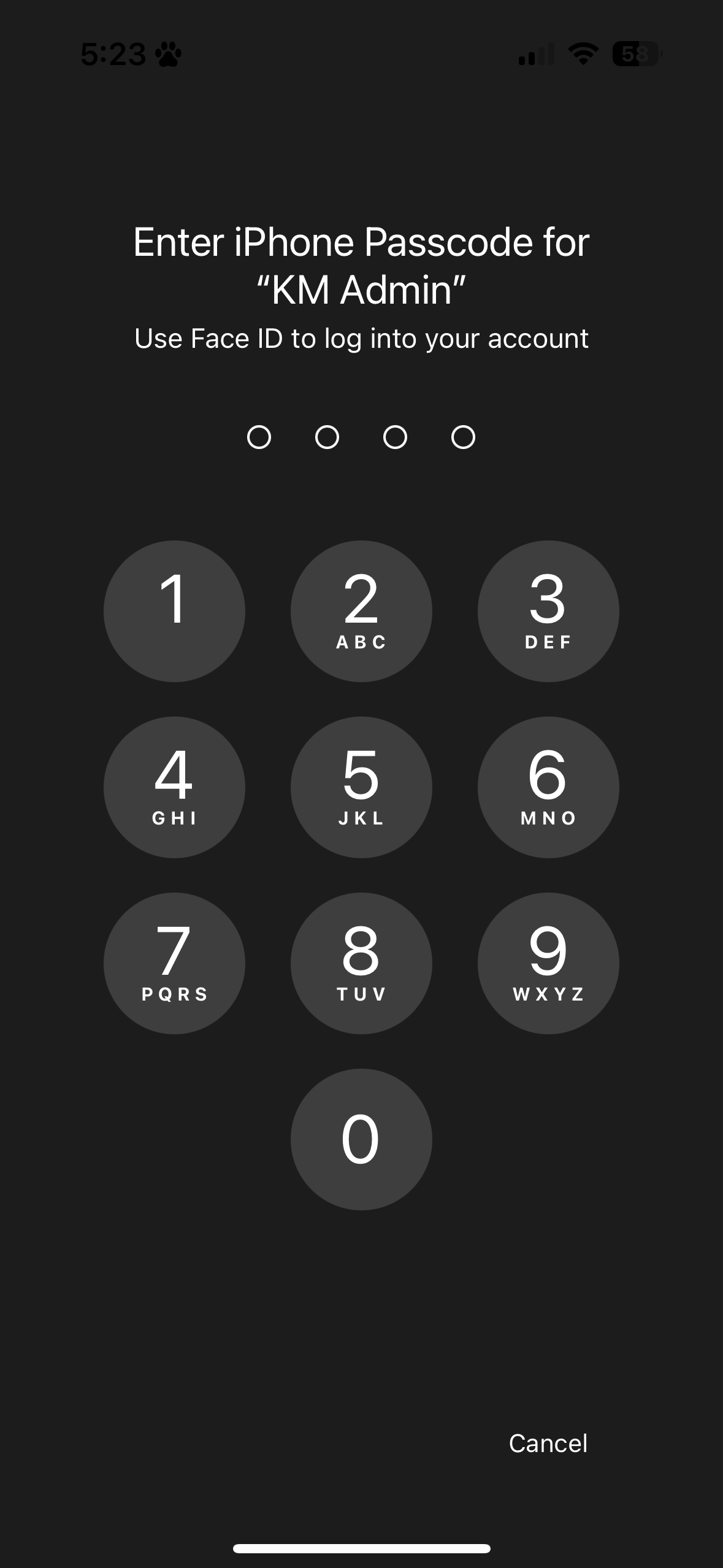Tap digit 1 on the passcode keypad
Screen dimensions: 723x1568
174,611
